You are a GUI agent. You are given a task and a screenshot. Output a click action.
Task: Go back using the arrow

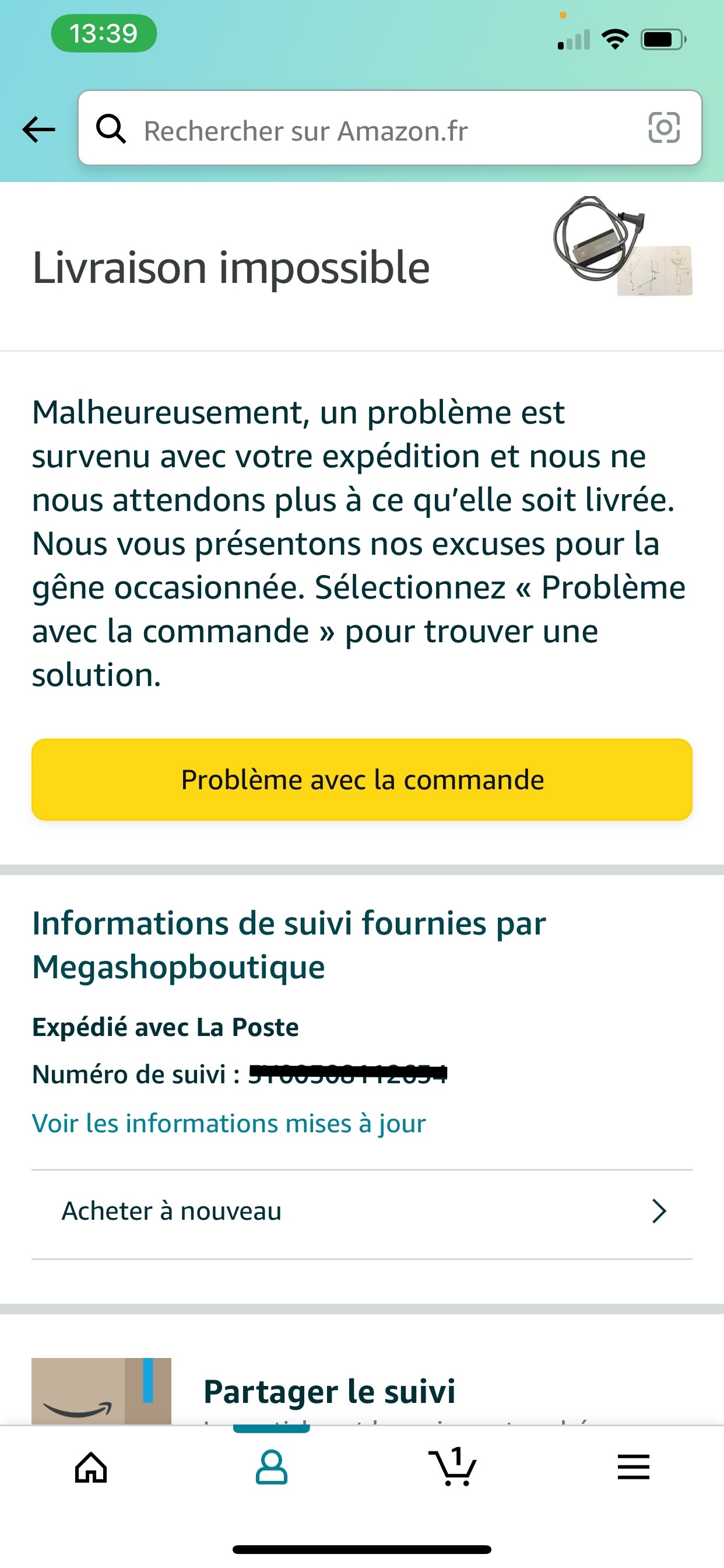pos(38,129)
